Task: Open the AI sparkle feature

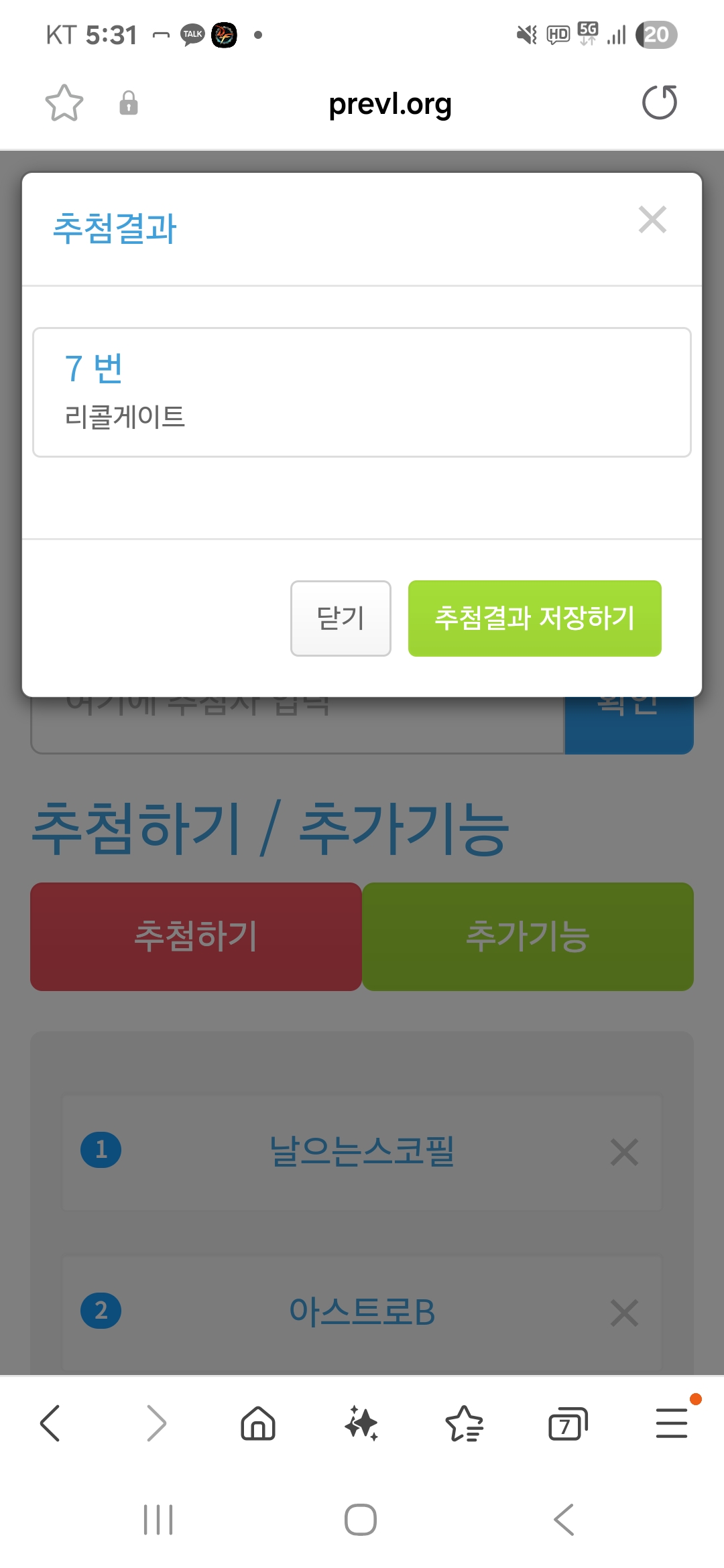Action: point(362,1423)
